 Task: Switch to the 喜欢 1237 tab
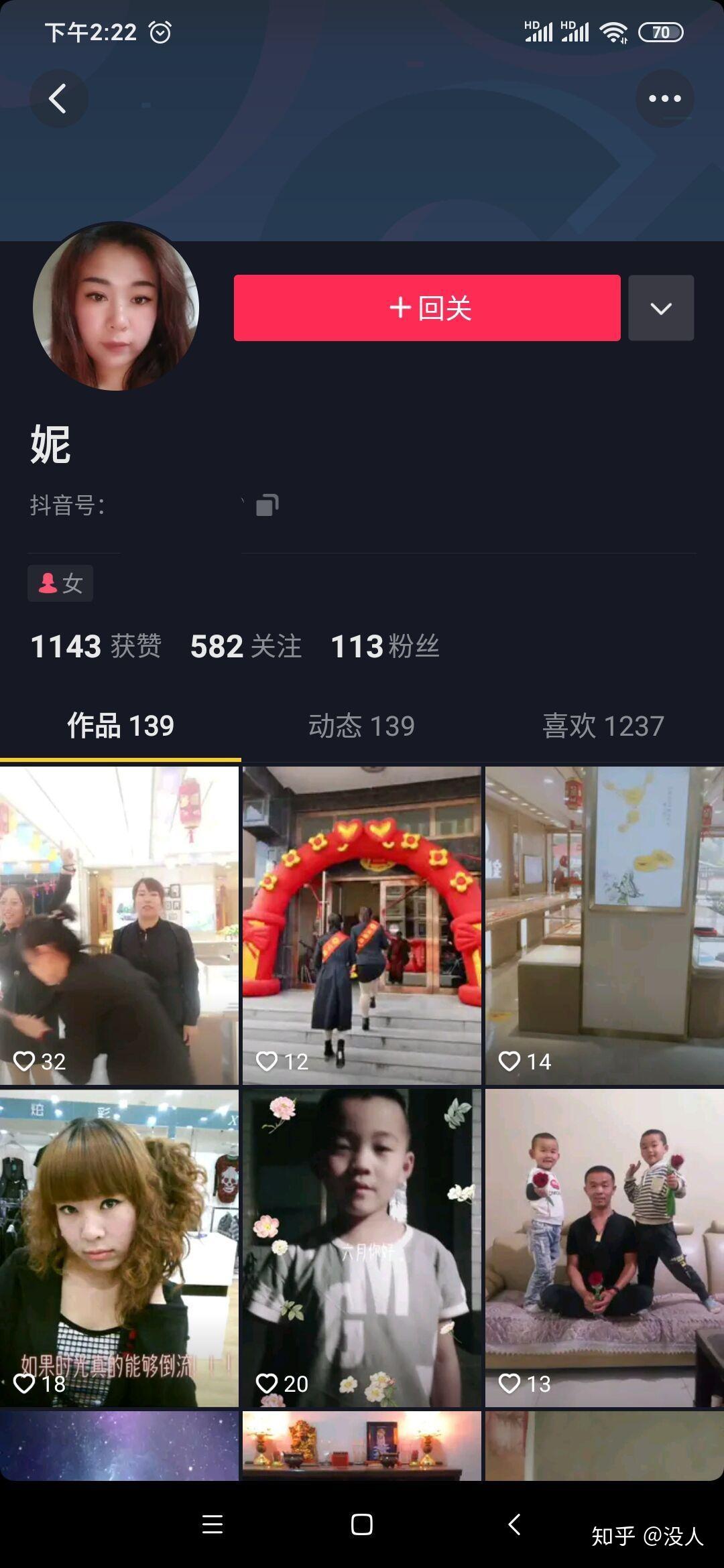[603, 726]
